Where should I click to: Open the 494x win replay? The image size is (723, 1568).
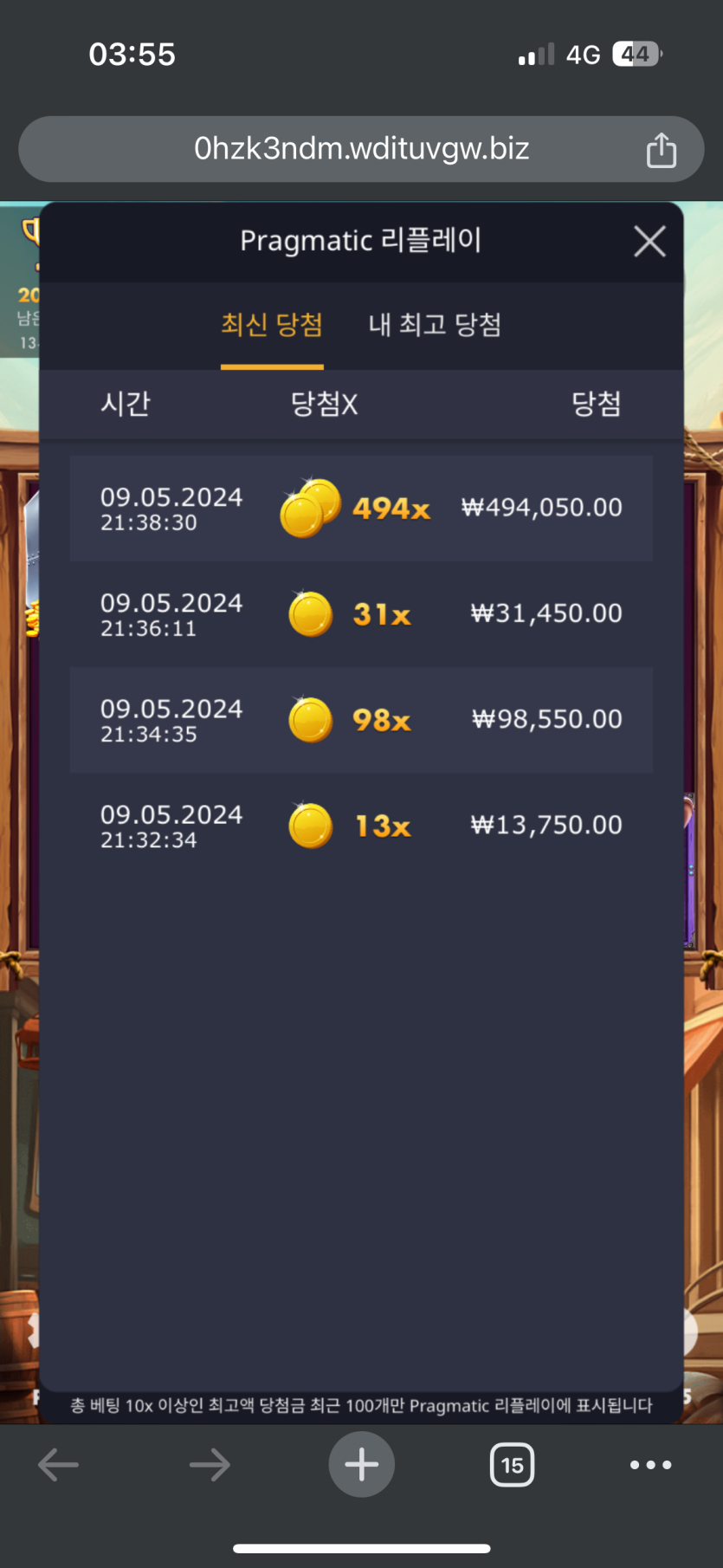[361, 509]
